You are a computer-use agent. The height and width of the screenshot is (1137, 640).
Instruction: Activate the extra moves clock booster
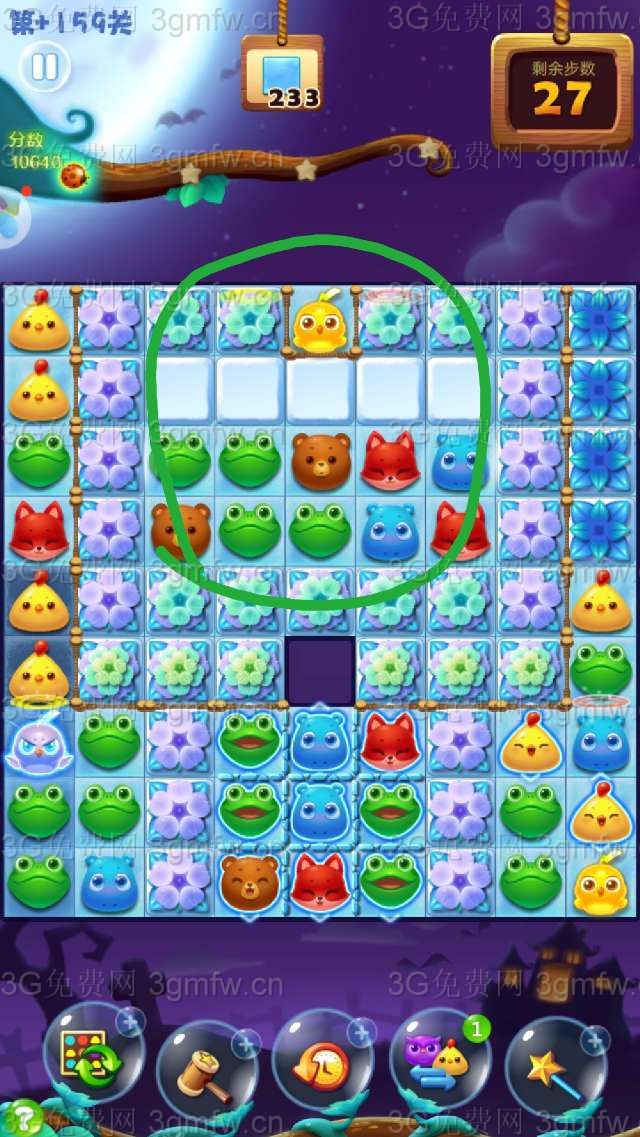[x=322, y=1062]
